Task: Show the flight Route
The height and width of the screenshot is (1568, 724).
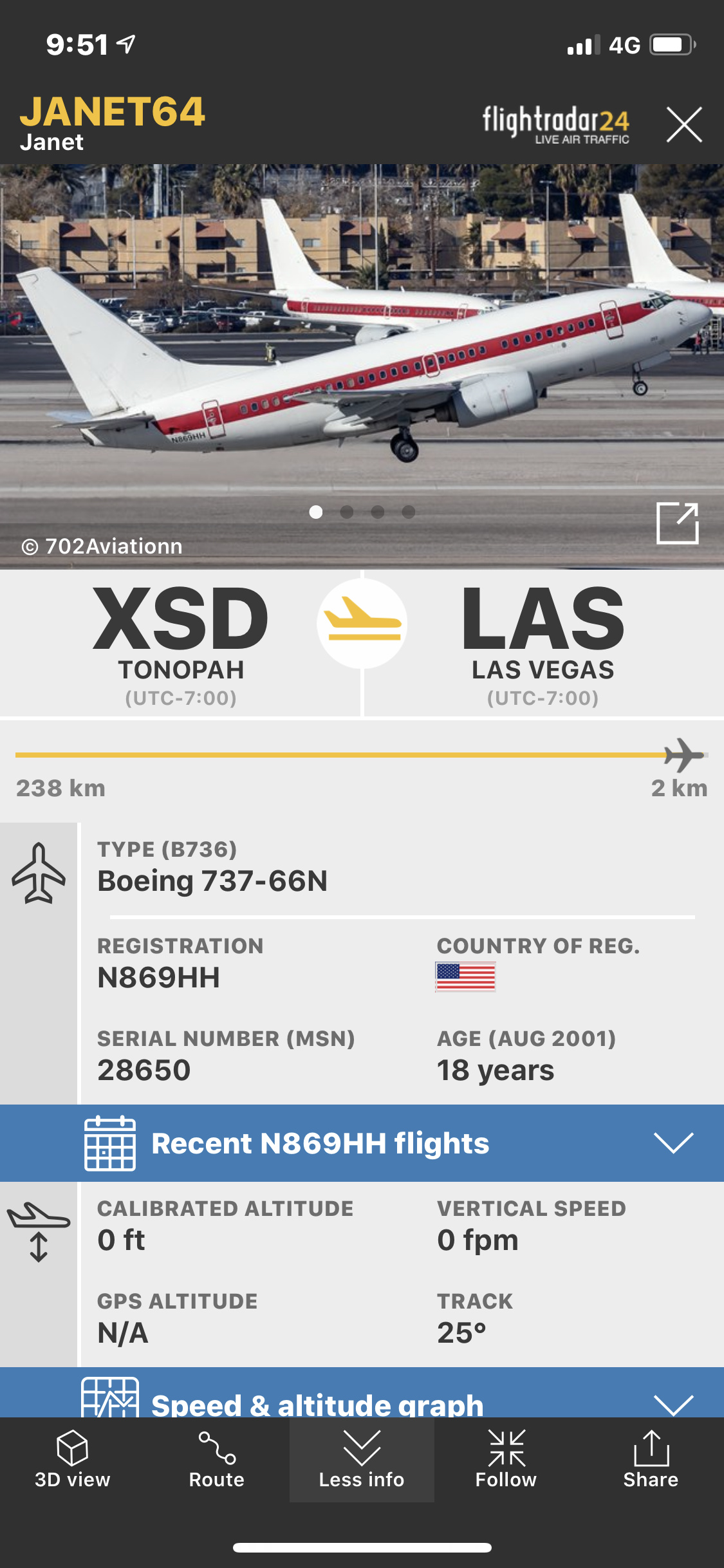Action: 217,1460
